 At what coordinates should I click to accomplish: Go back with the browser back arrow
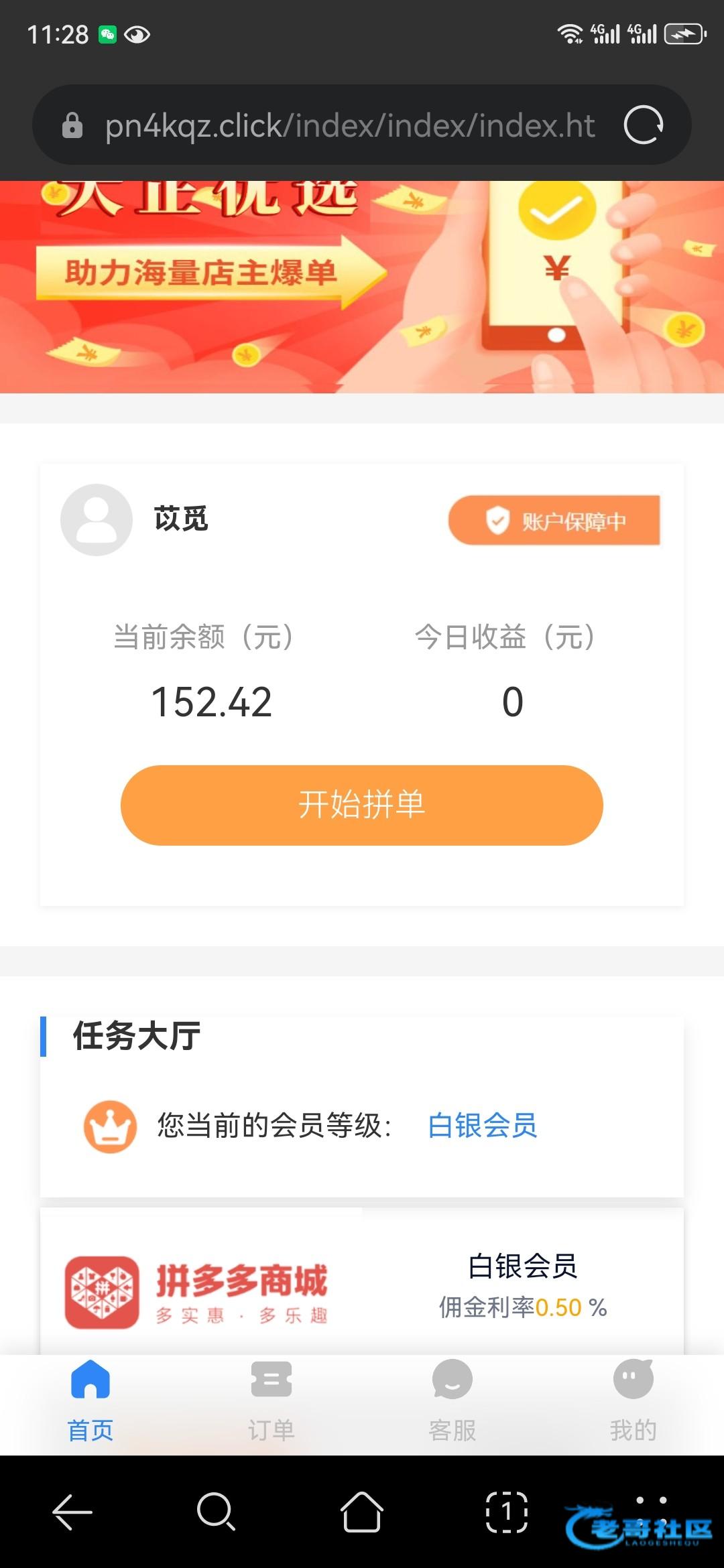pyautogui.click(x=72, y=1512)
